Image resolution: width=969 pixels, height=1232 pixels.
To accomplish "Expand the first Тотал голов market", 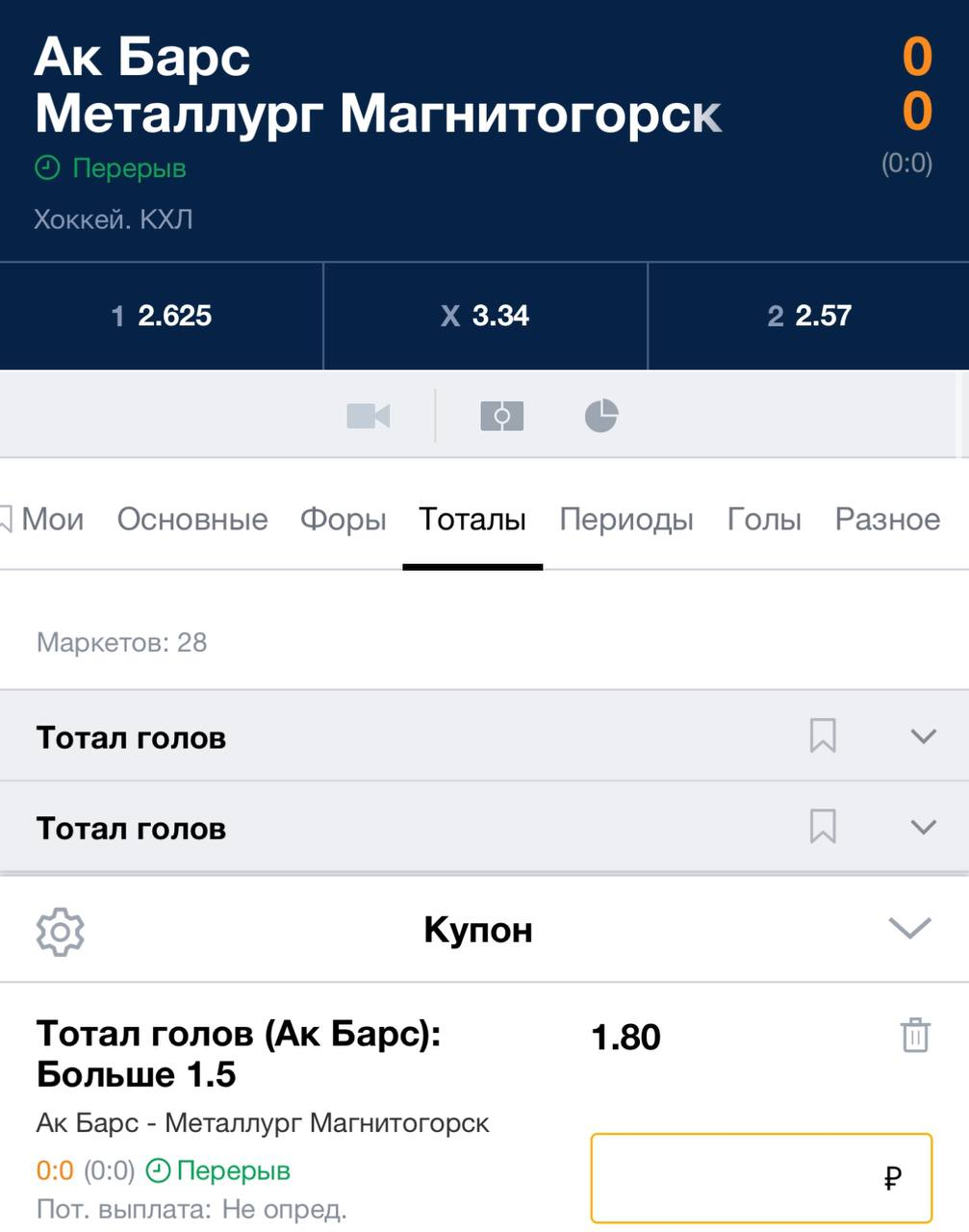I will coord(923,736).
